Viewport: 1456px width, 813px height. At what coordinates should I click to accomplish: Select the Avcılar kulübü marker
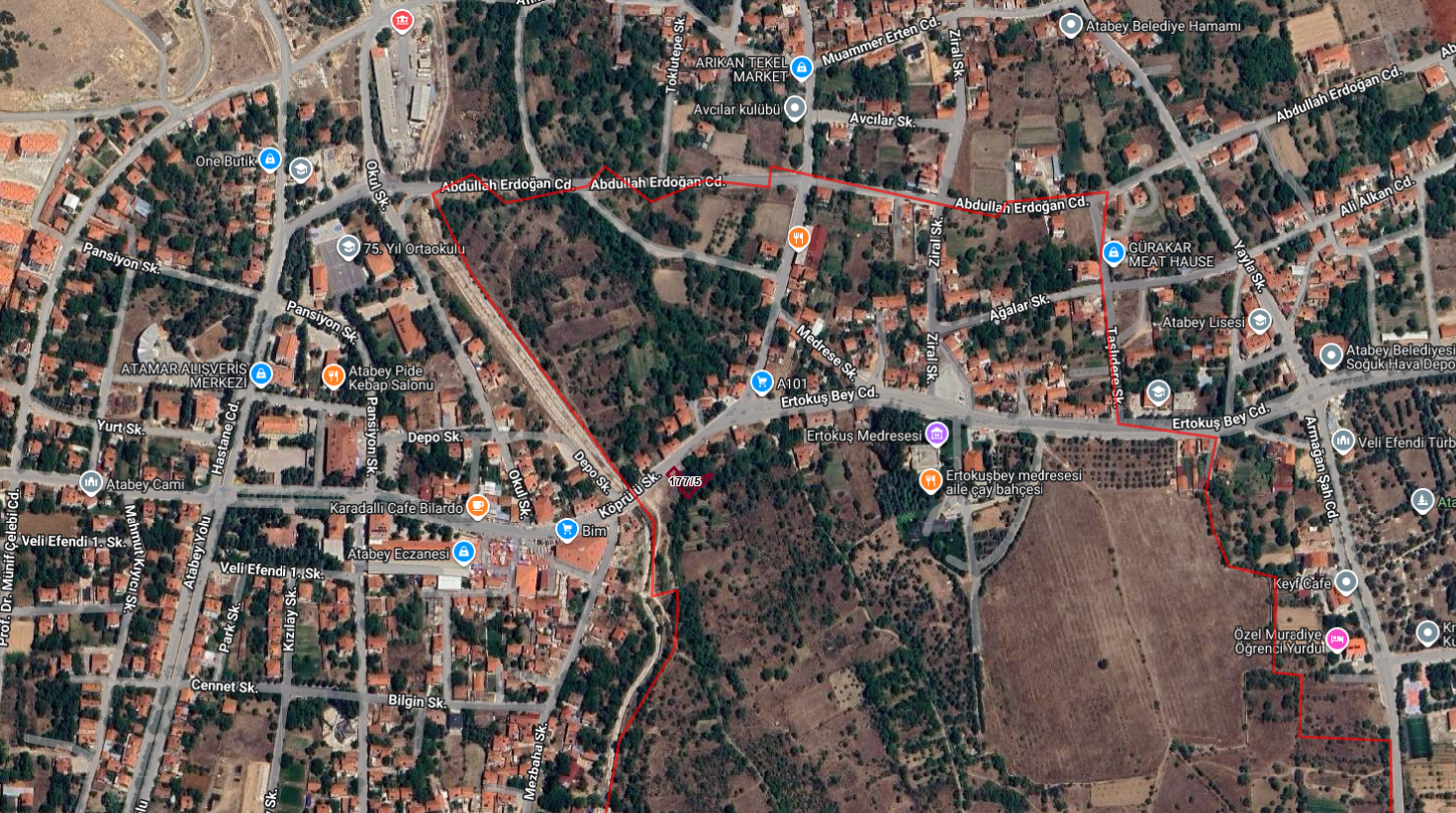point(795,108)
